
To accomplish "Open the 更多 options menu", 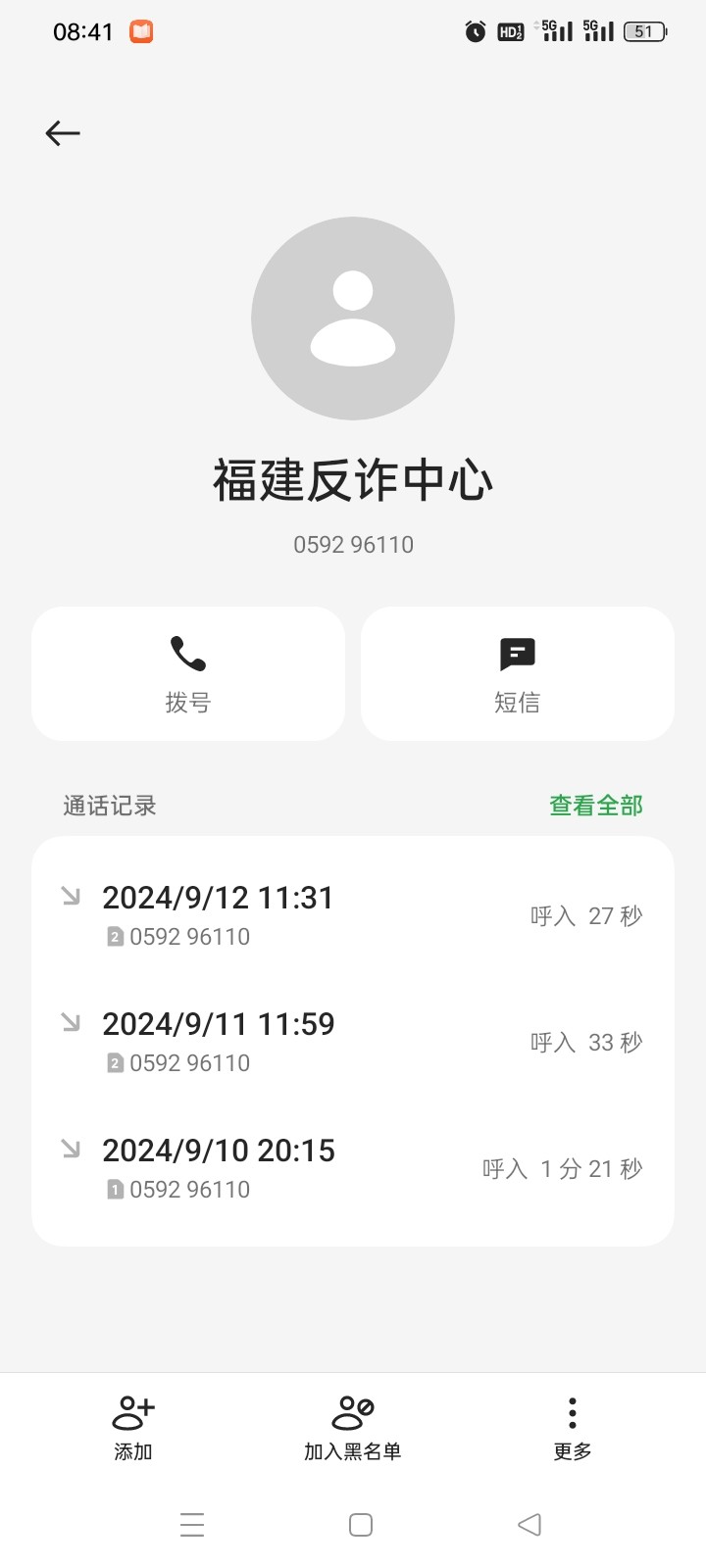I will (x=573, y=1429).
